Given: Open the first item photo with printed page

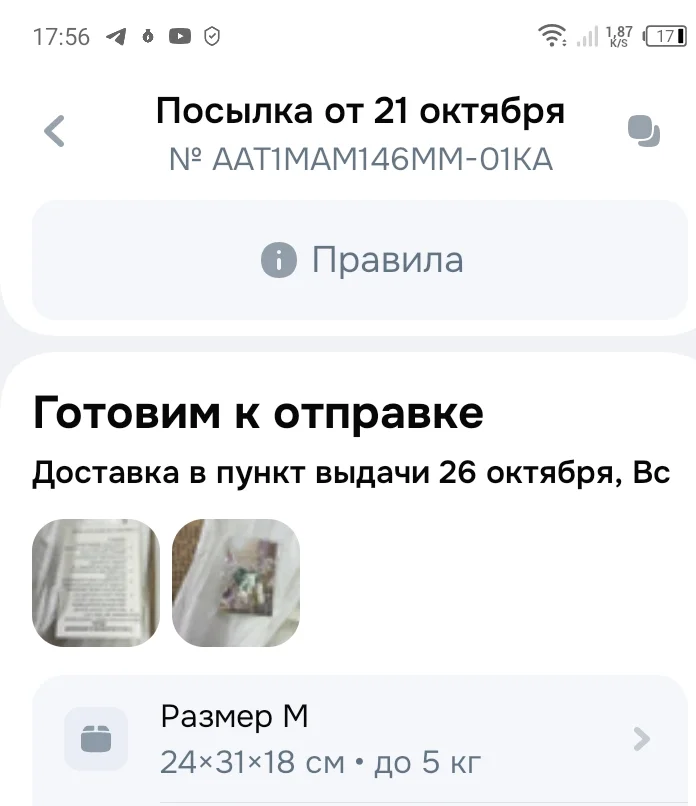Looking at the screenshot, I should pyautogui.click(x=96, y=582).
